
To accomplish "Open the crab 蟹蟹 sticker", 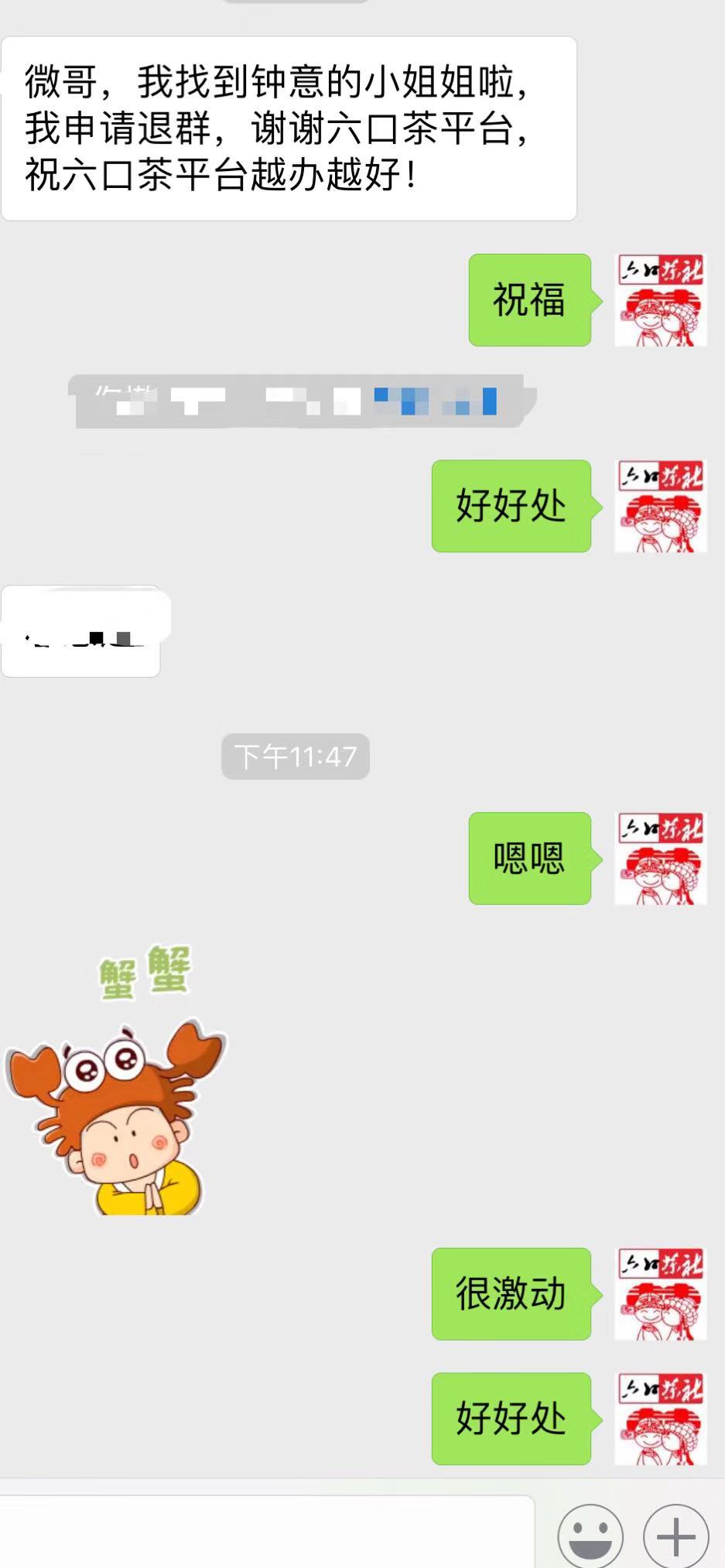I will pos(116,1083).
